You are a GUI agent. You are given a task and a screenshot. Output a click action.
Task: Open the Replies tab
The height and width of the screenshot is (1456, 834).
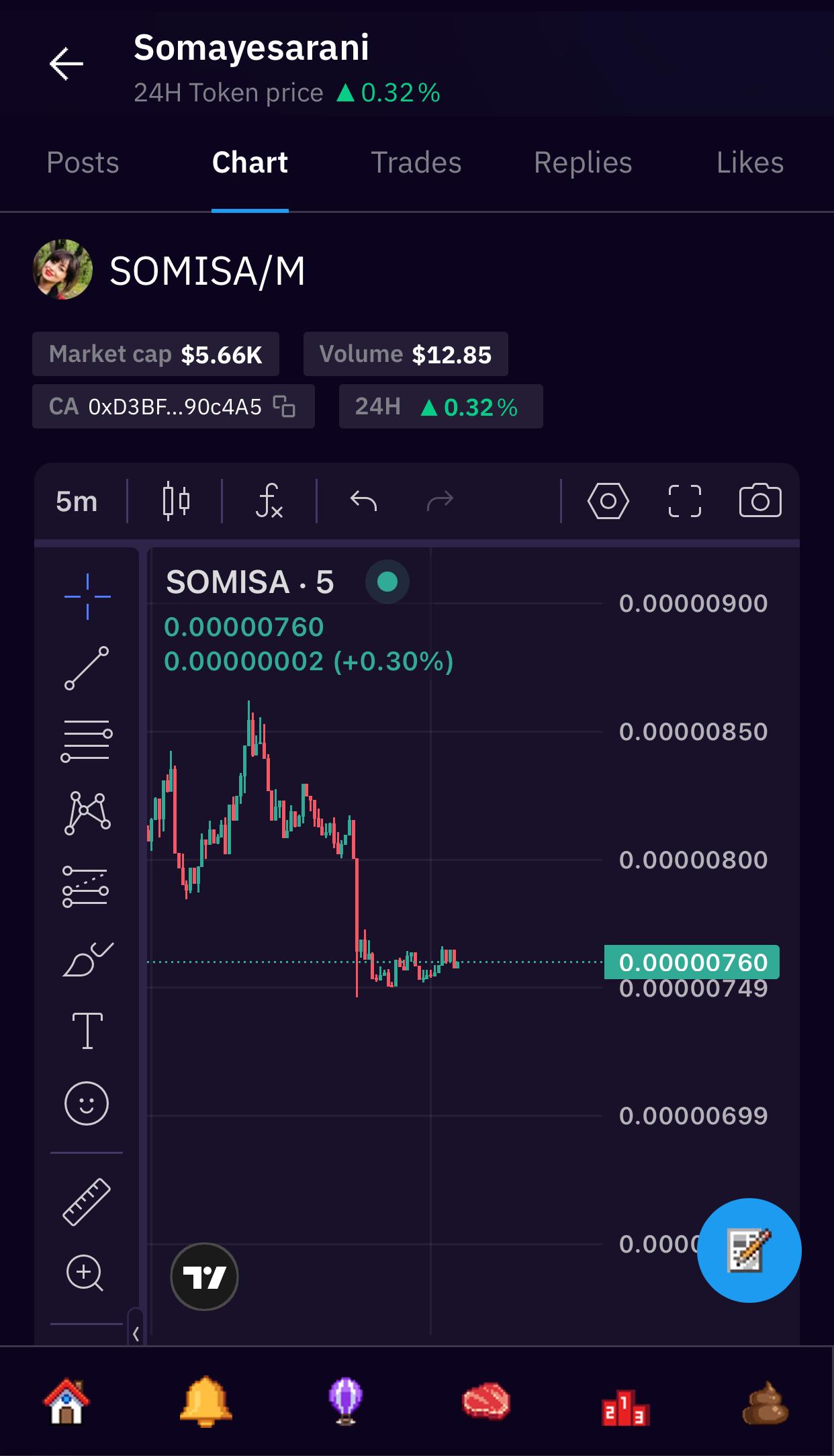pos(582,163)
